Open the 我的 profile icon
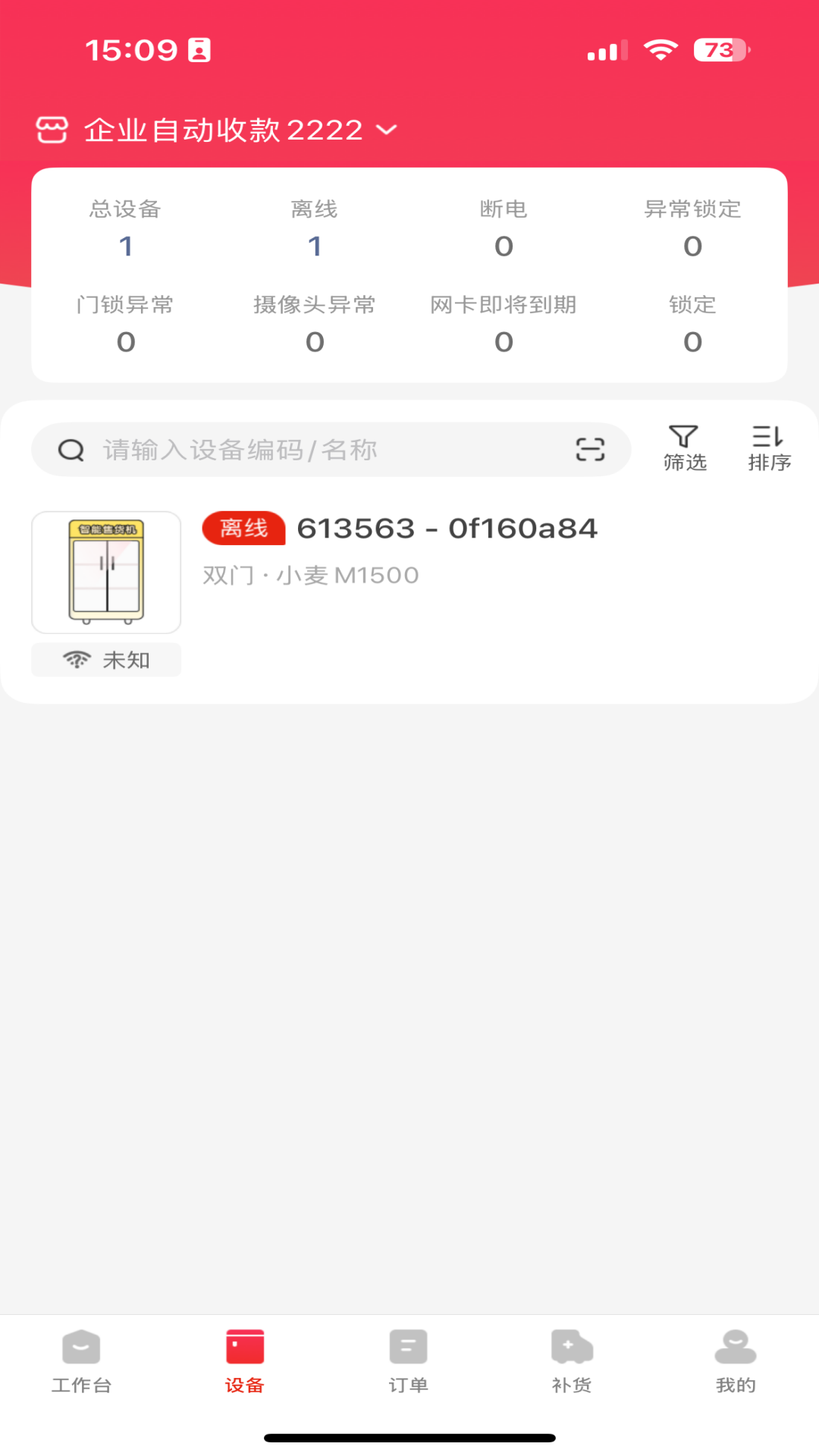Viewport: 819px width, 1456px height. 736,1363
